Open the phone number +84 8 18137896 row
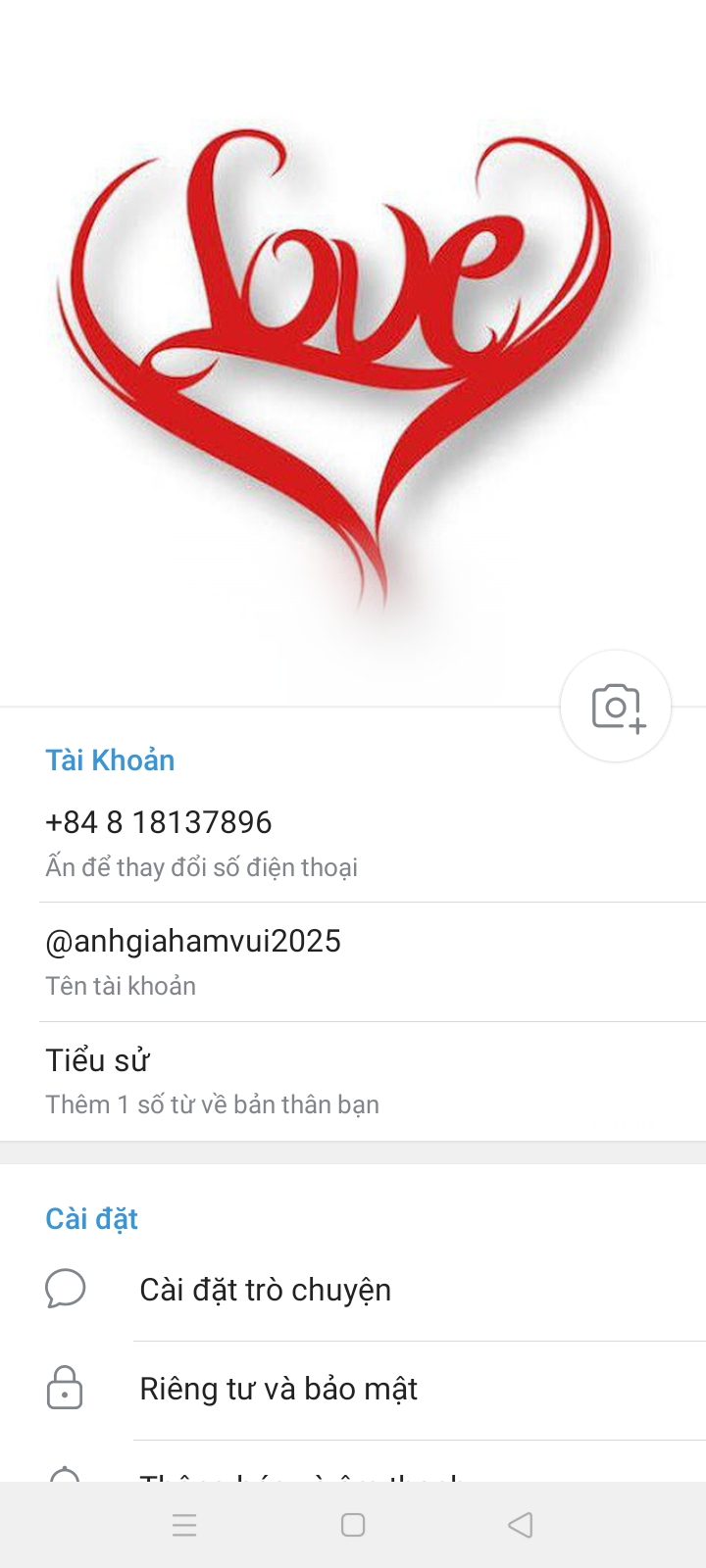The image size is (706, 1568). 353,842
